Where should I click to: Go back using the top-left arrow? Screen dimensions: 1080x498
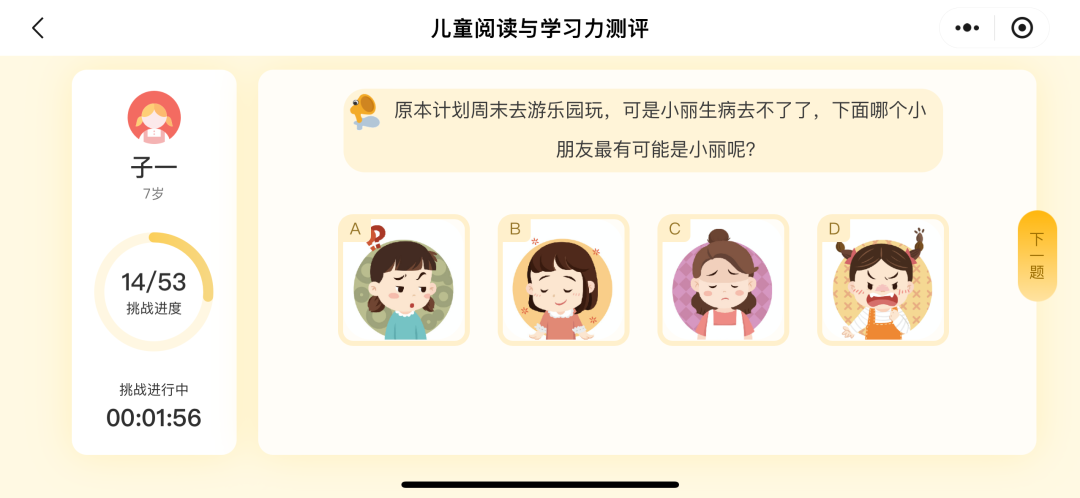coord(38,28)
